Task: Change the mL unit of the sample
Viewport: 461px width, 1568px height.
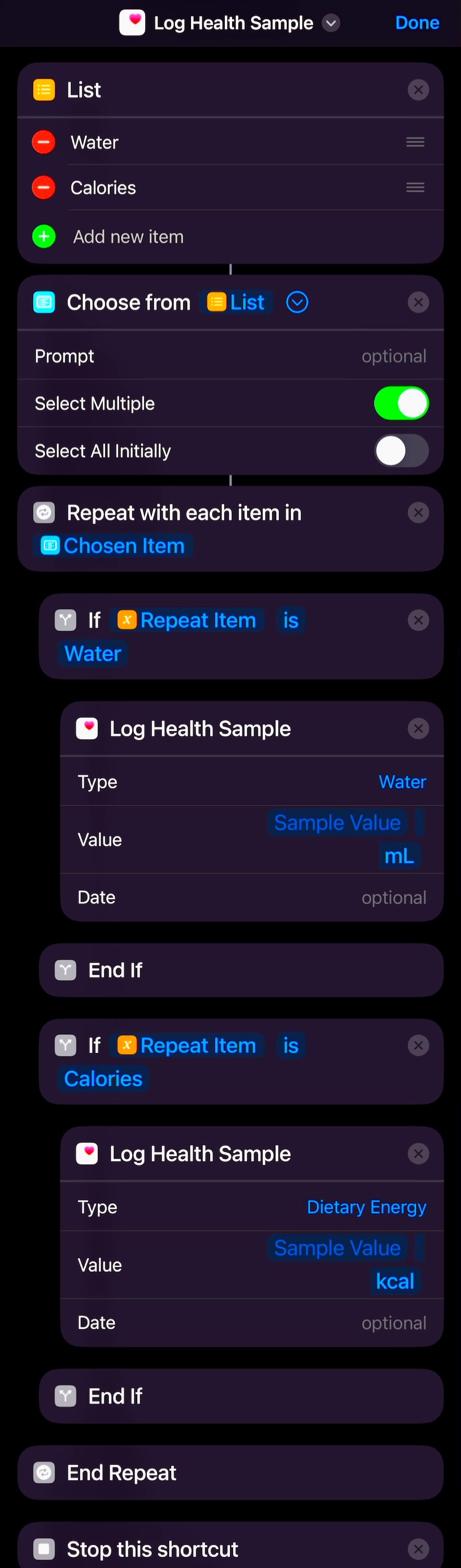Action: 399,855
